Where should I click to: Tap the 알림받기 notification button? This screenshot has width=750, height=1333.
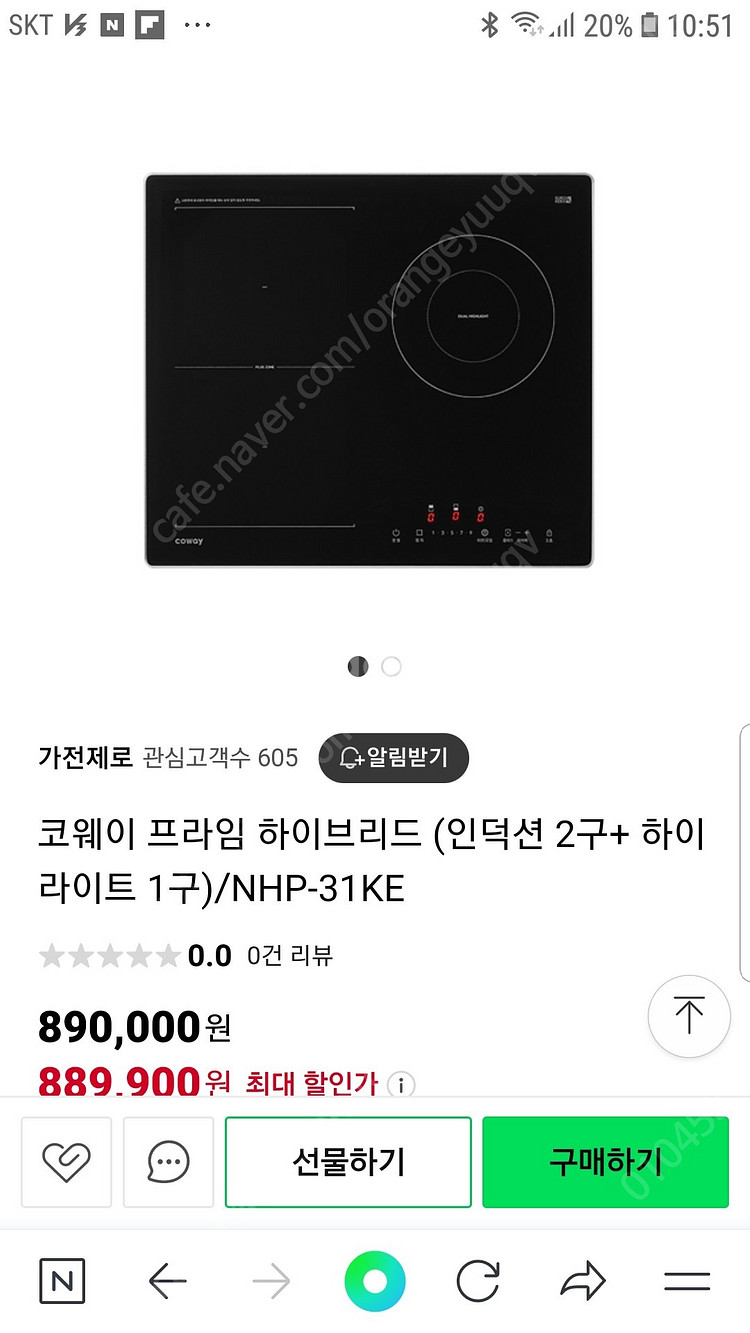(393, 758)
